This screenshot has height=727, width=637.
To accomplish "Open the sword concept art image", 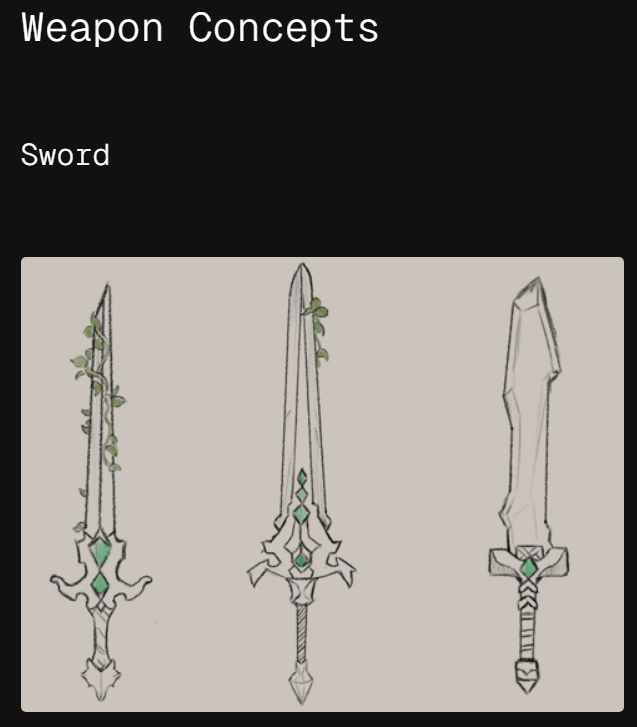I will tap(322, 484).
